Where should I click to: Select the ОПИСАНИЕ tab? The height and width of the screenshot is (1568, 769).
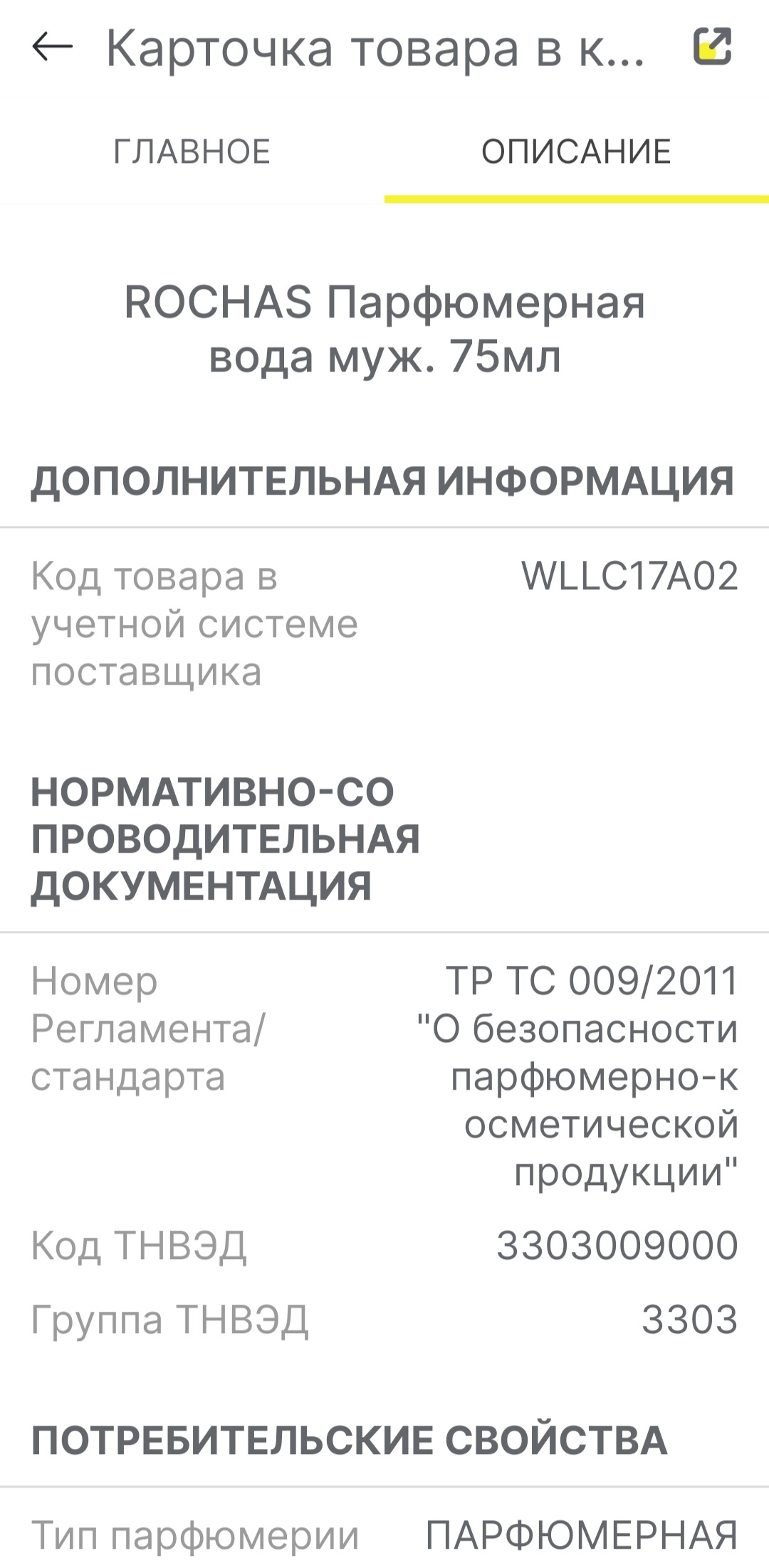[577, 152]
